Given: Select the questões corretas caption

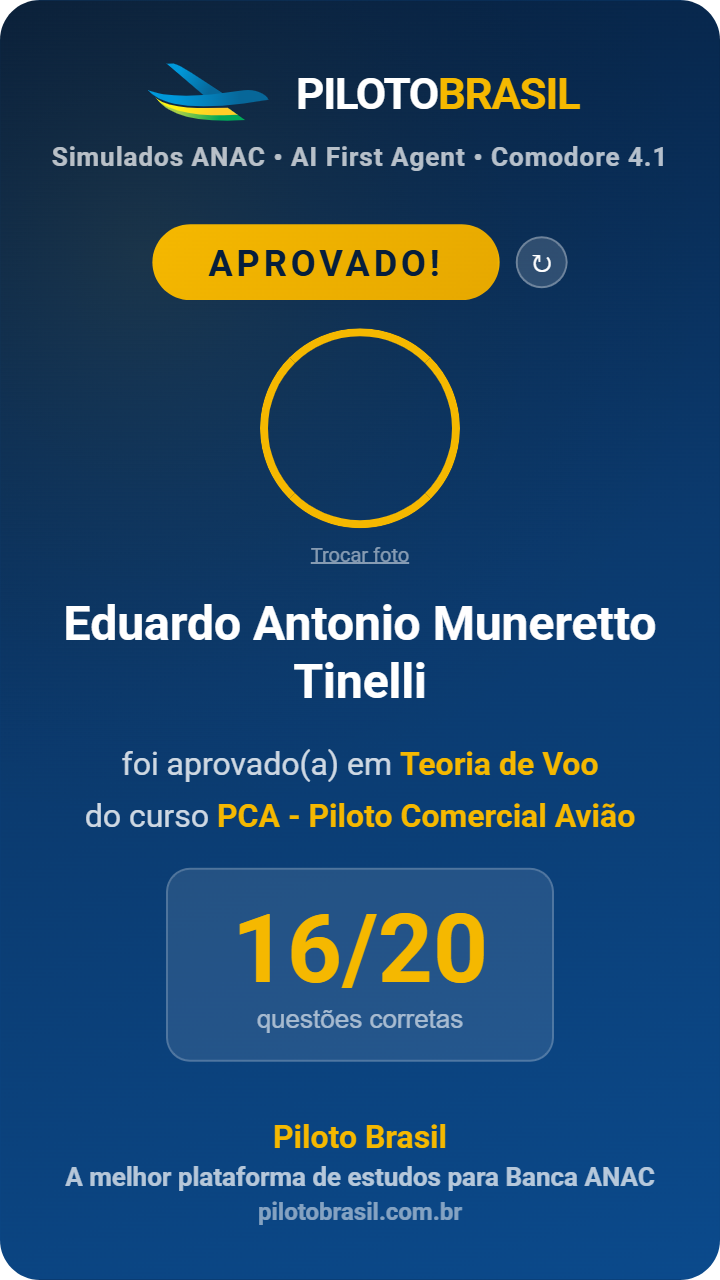Looking at the screenshot, I should click(360, 1020).
